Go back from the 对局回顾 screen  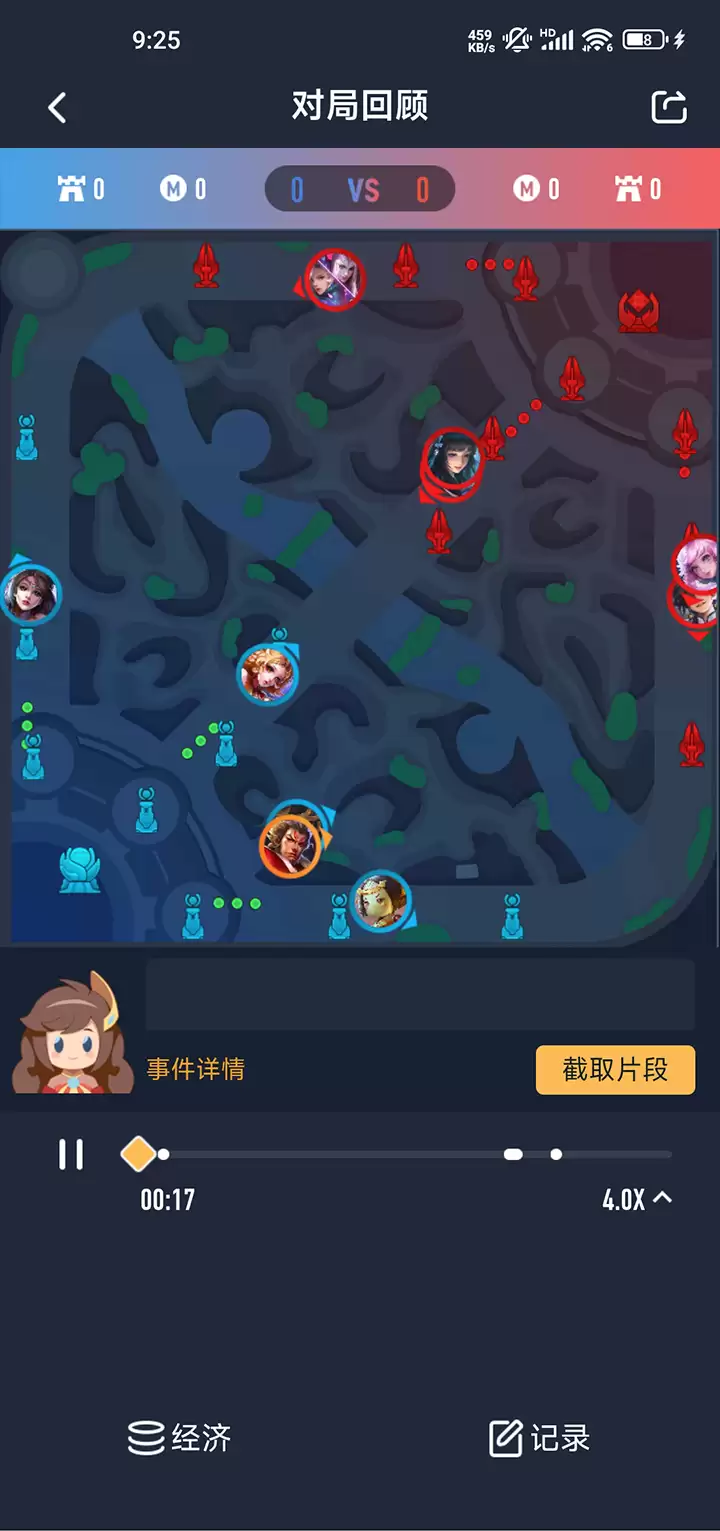[x=57, y=107]
